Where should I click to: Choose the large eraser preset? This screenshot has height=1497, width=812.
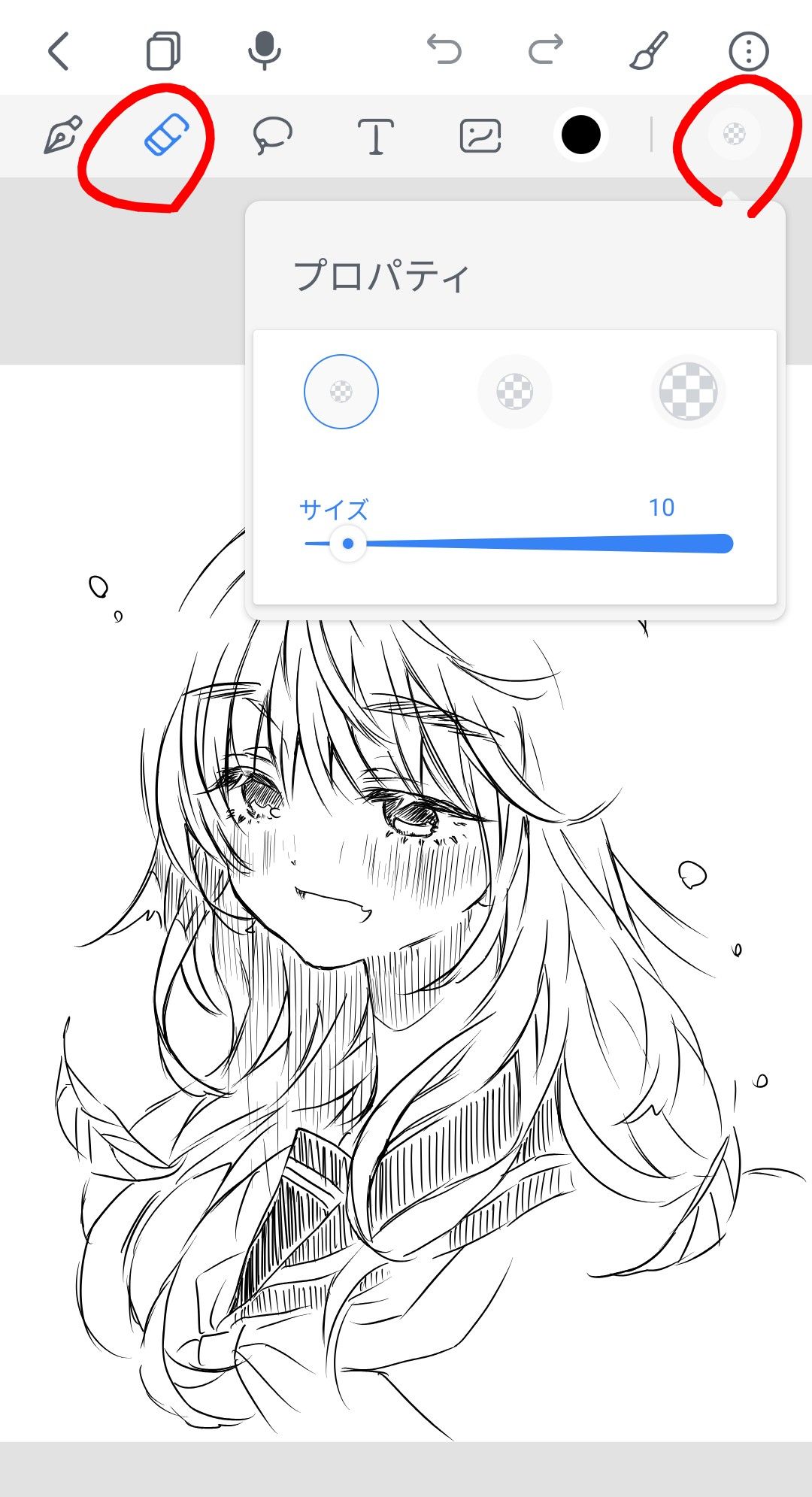pos(688,392)
